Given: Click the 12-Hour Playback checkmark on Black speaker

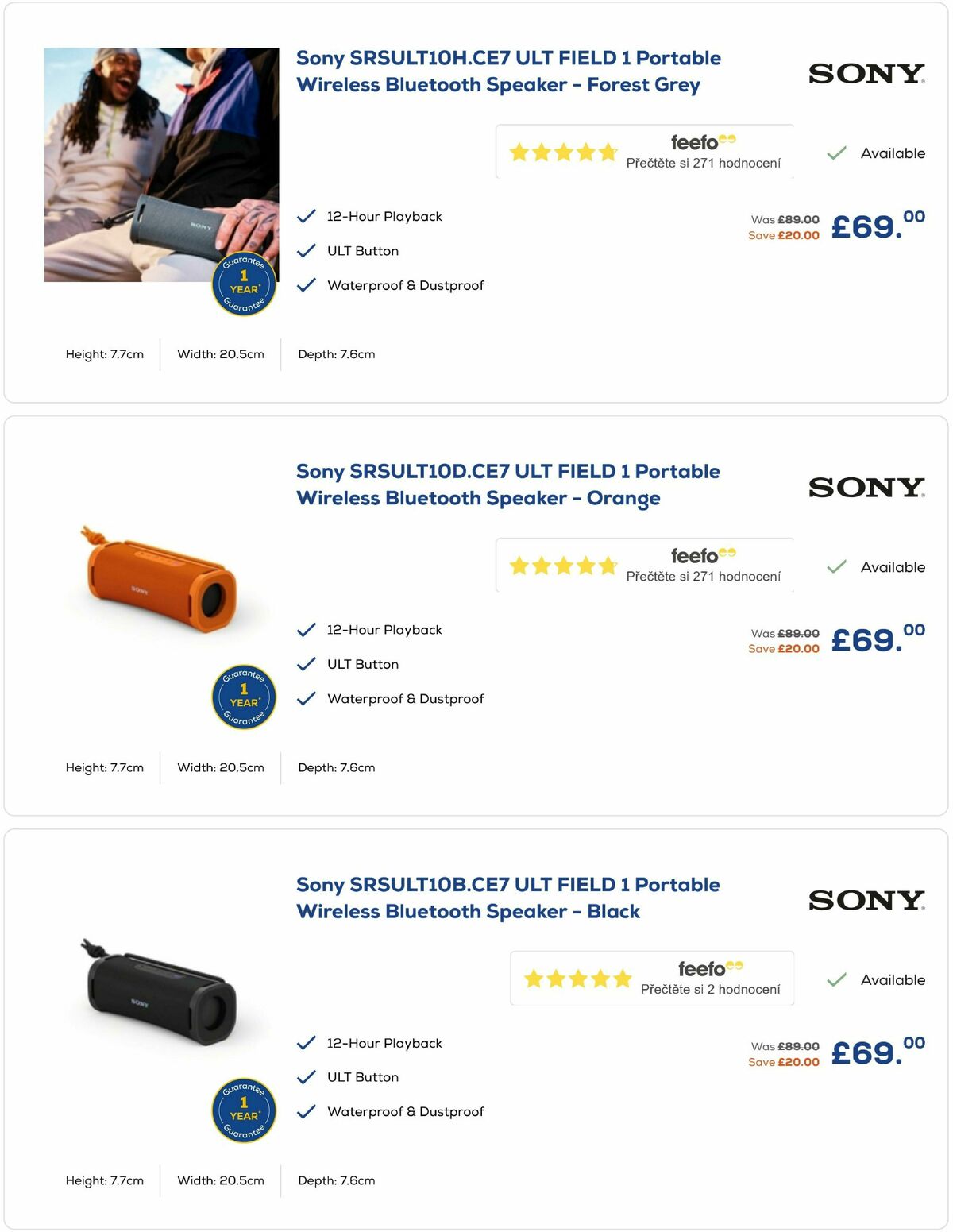Looking at the screenshot, I should click(x=307, y=1043).
